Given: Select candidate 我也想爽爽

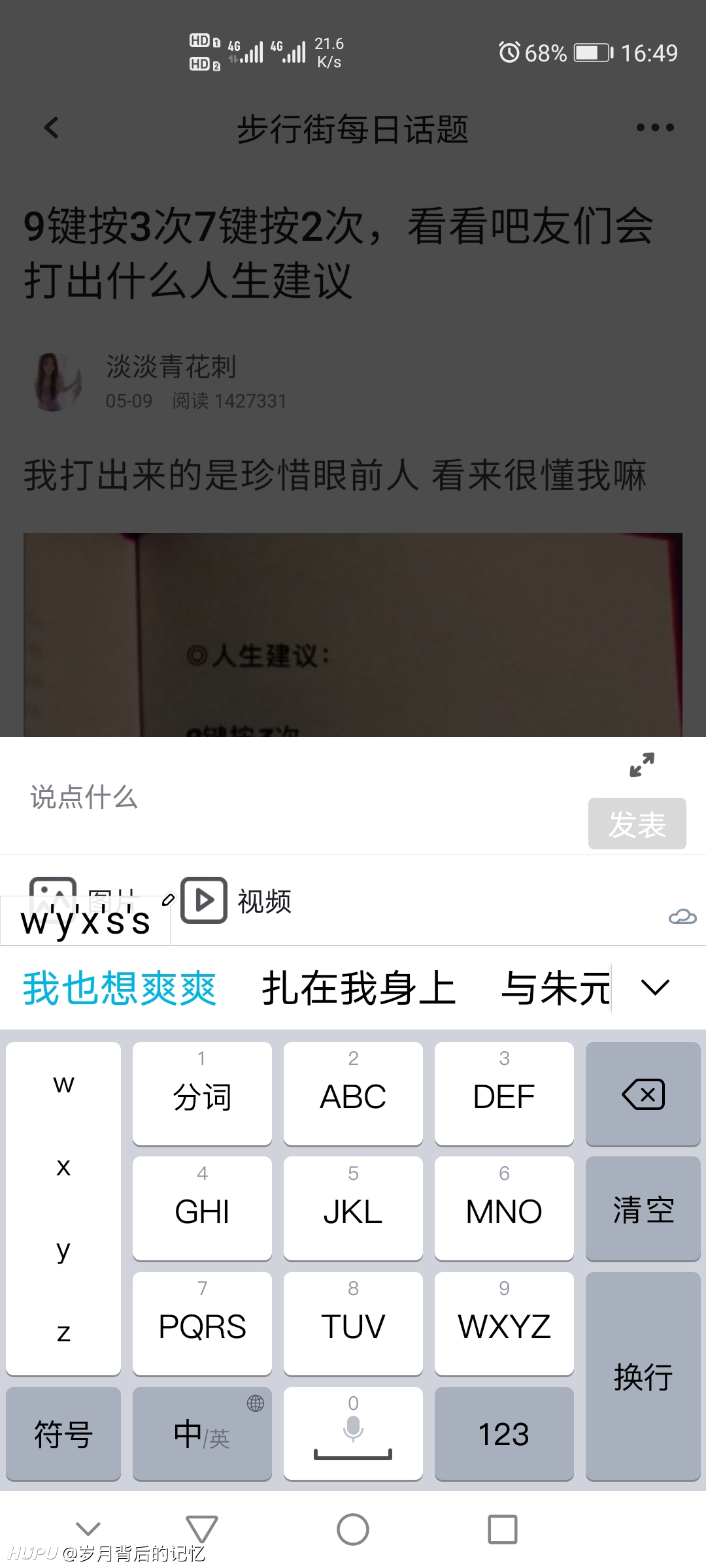Looking at the screenshot, I should pyautogui.click(x=120, y=988).
